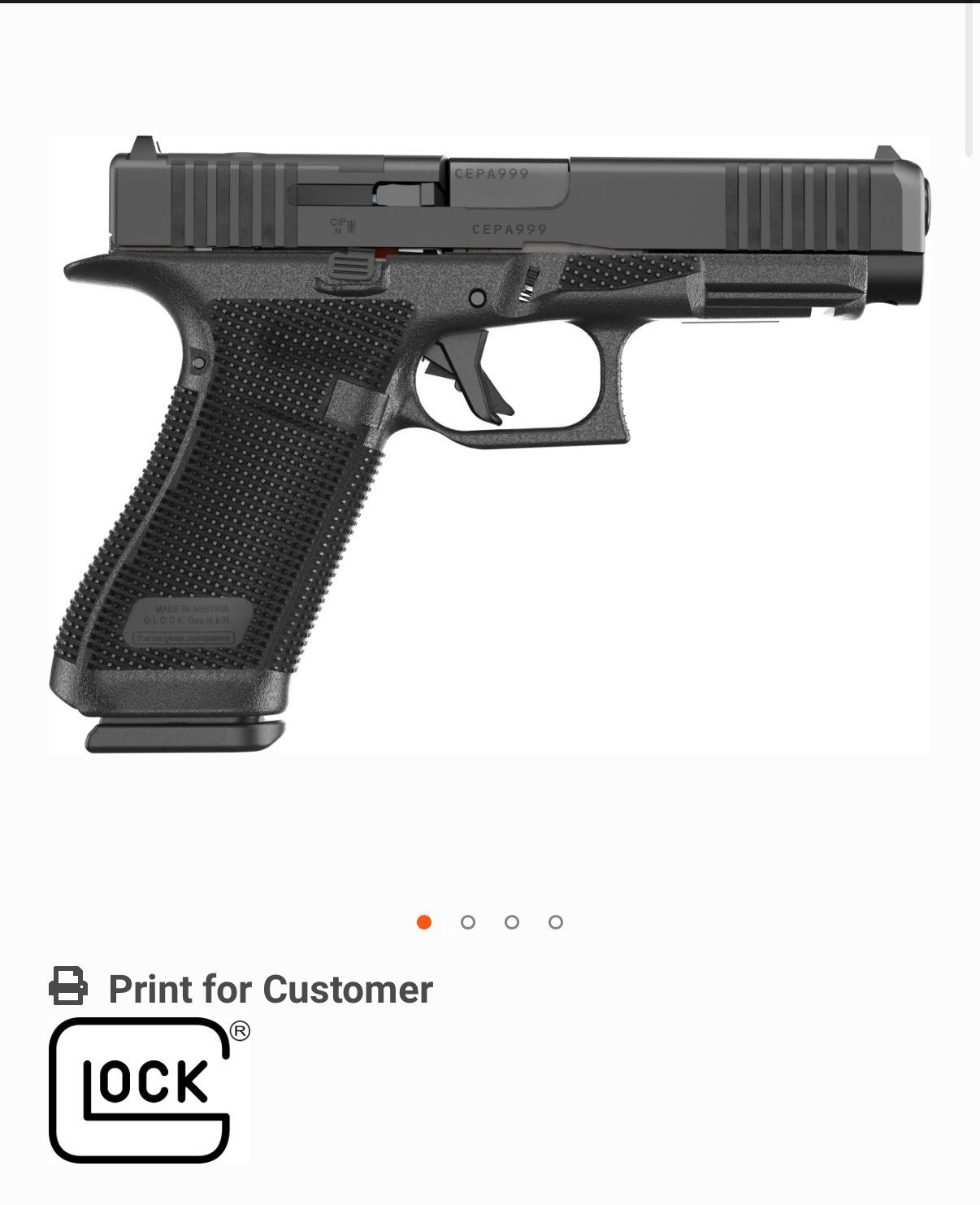The width and height of the screenshot is (980, 1205).
Task: Click the CEPA999 marking on the pistol slide
Action: coord(489,172)
